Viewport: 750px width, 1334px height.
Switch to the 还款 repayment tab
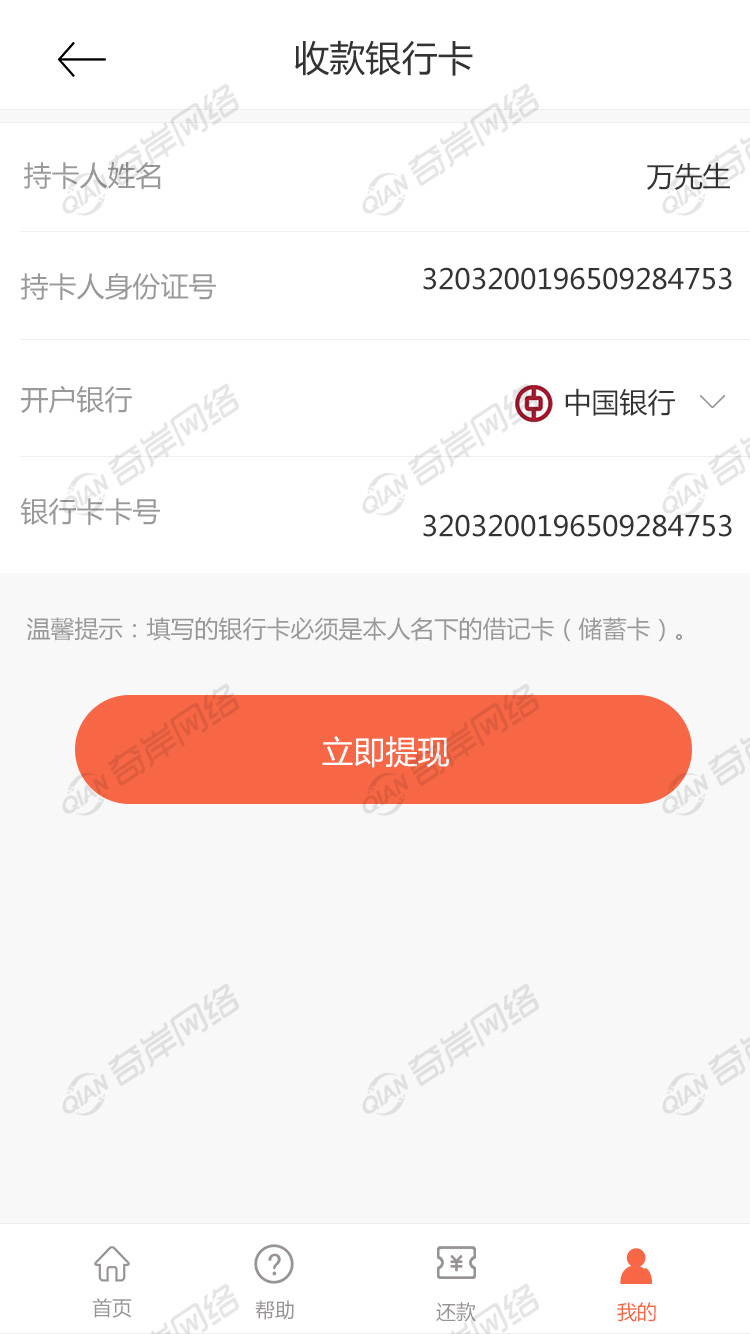tap(456, 1281)
